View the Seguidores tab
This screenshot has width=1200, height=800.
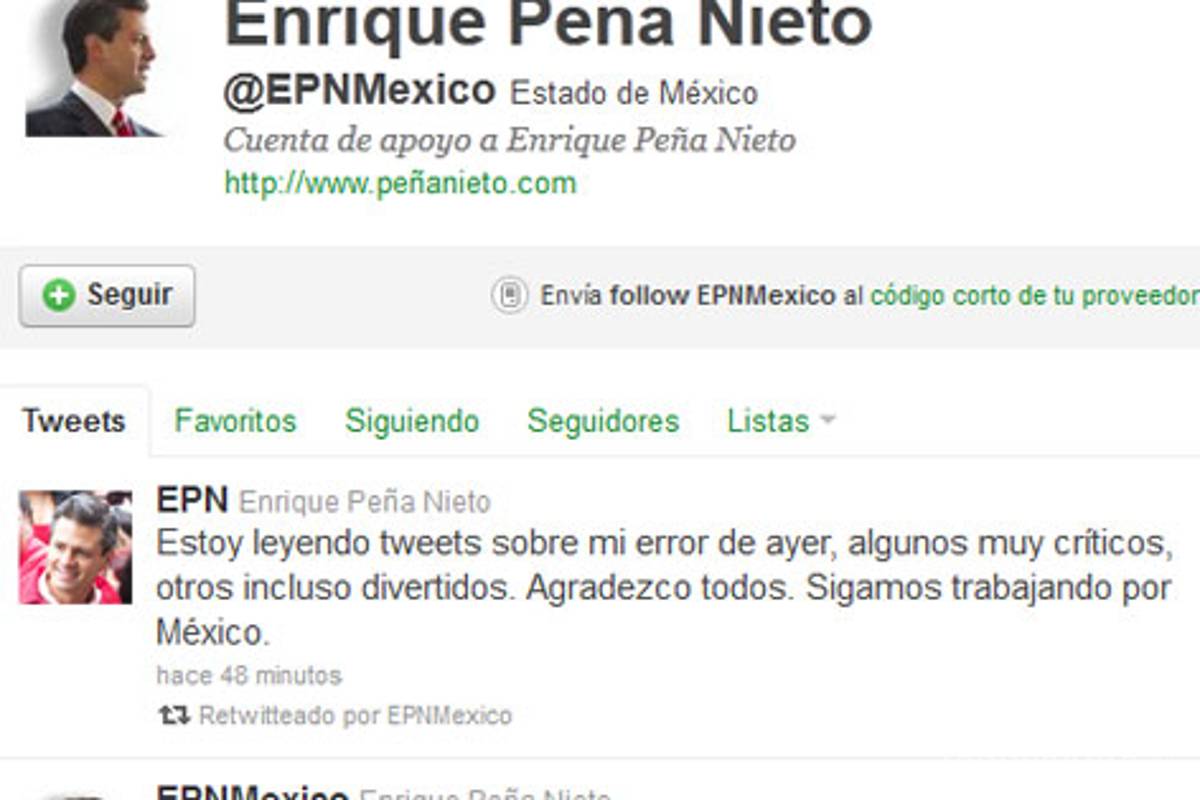603,421
